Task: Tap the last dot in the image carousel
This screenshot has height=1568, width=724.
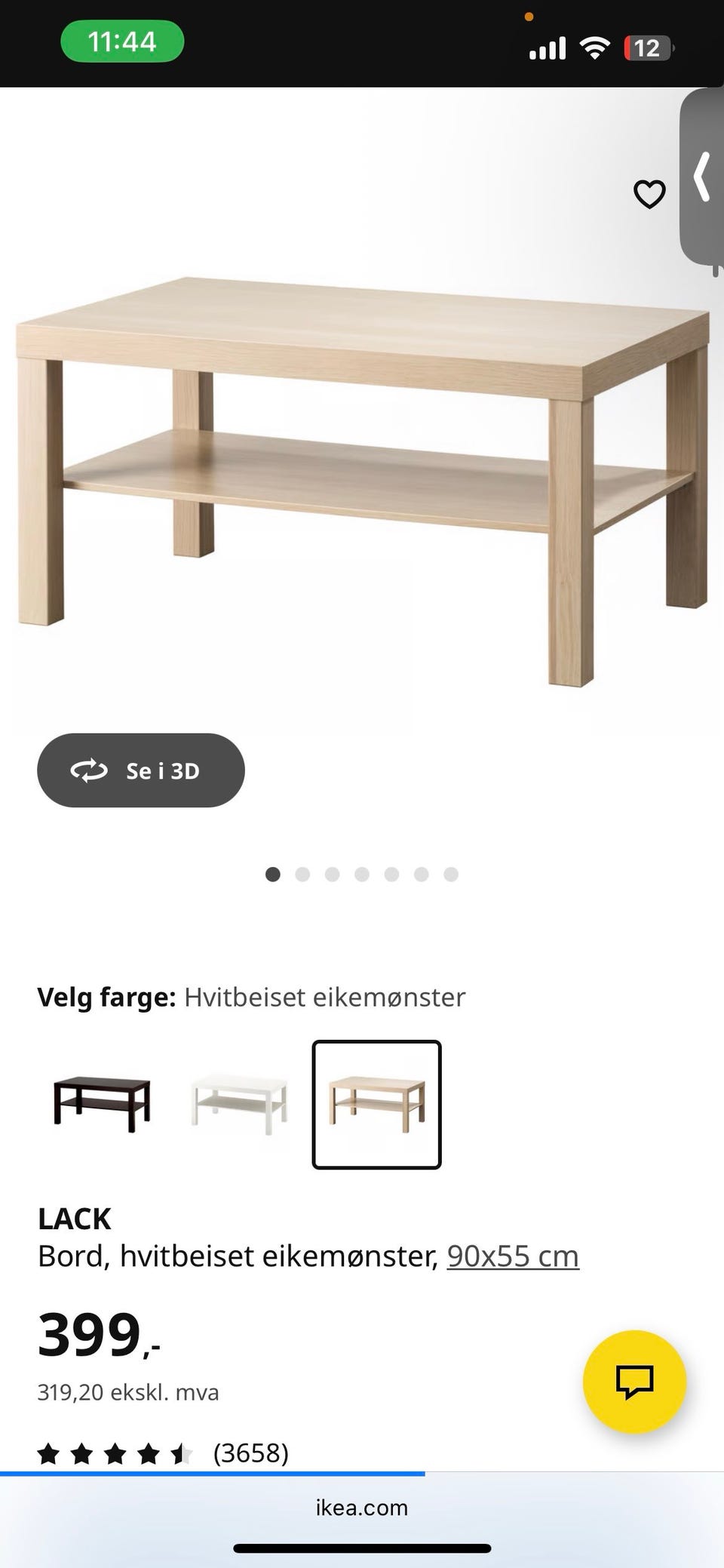Action: point(451,875)
